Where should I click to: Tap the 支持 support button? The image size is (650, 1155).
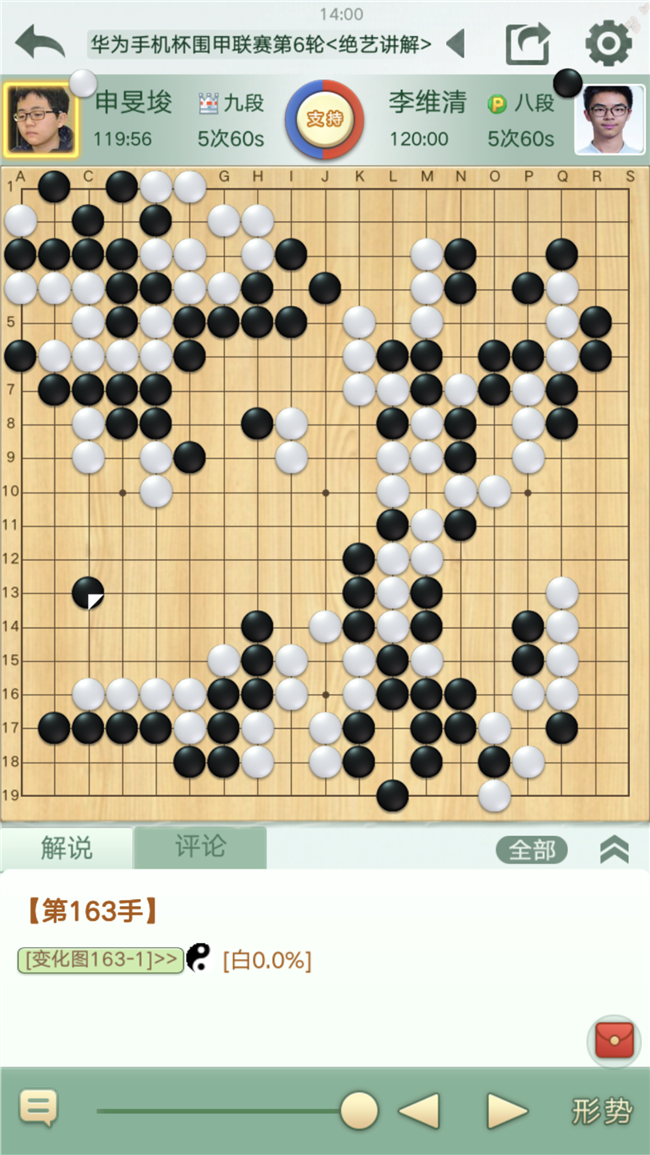324,119
